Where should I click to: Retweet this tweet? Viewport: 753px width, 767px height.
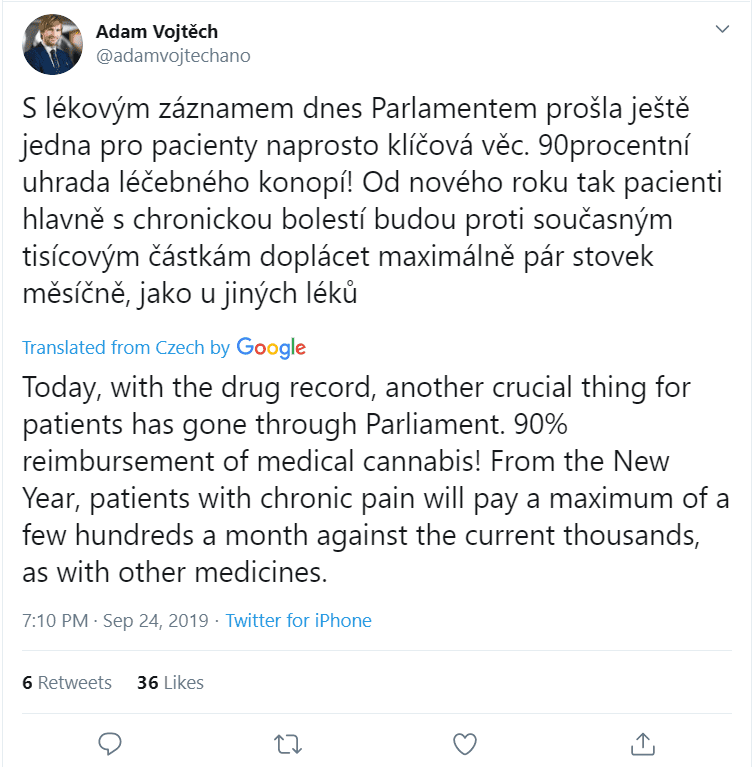287,743
